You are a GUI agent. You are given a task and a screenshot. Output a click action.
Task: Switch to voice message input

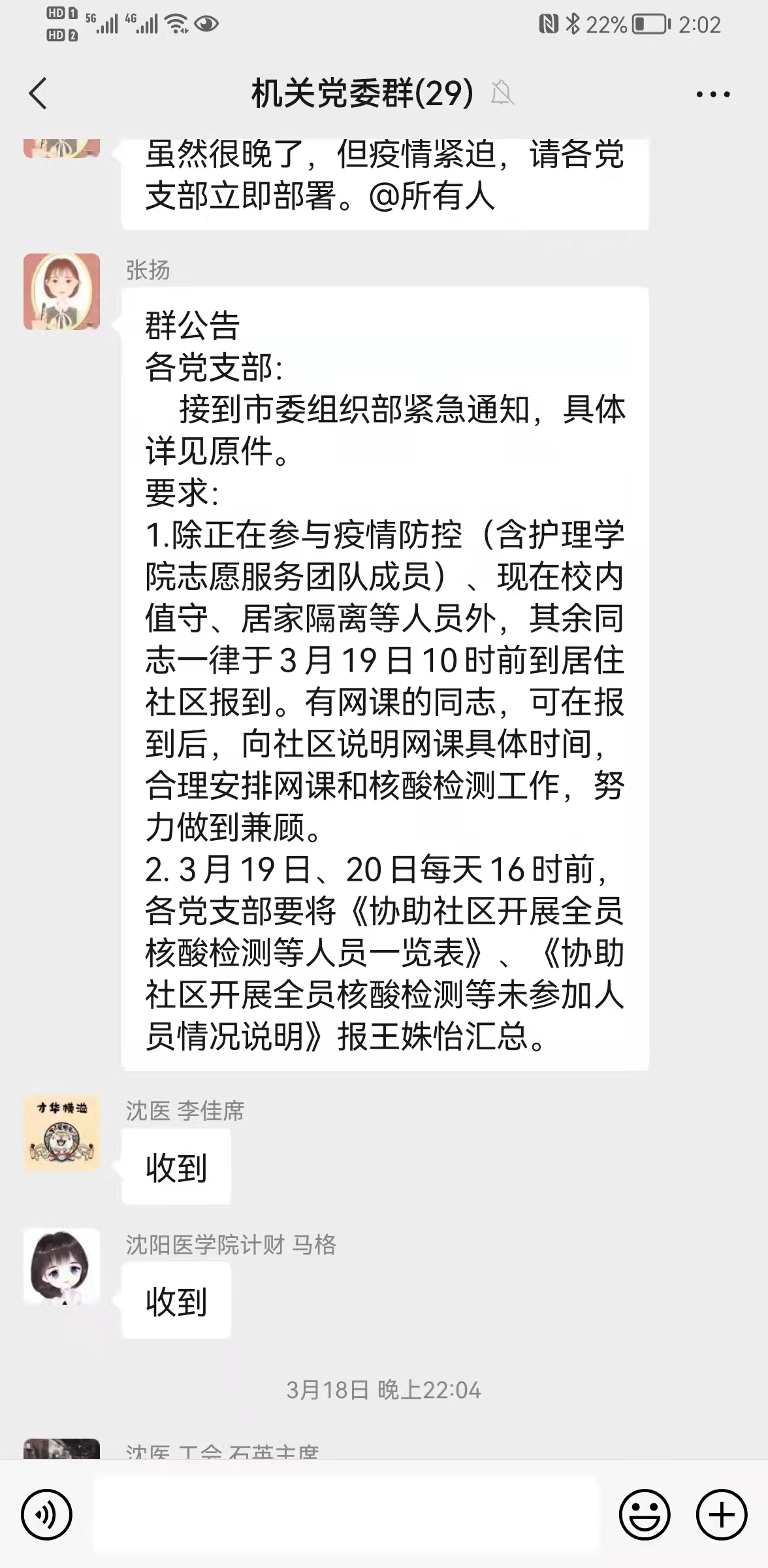click(46, 1514)
